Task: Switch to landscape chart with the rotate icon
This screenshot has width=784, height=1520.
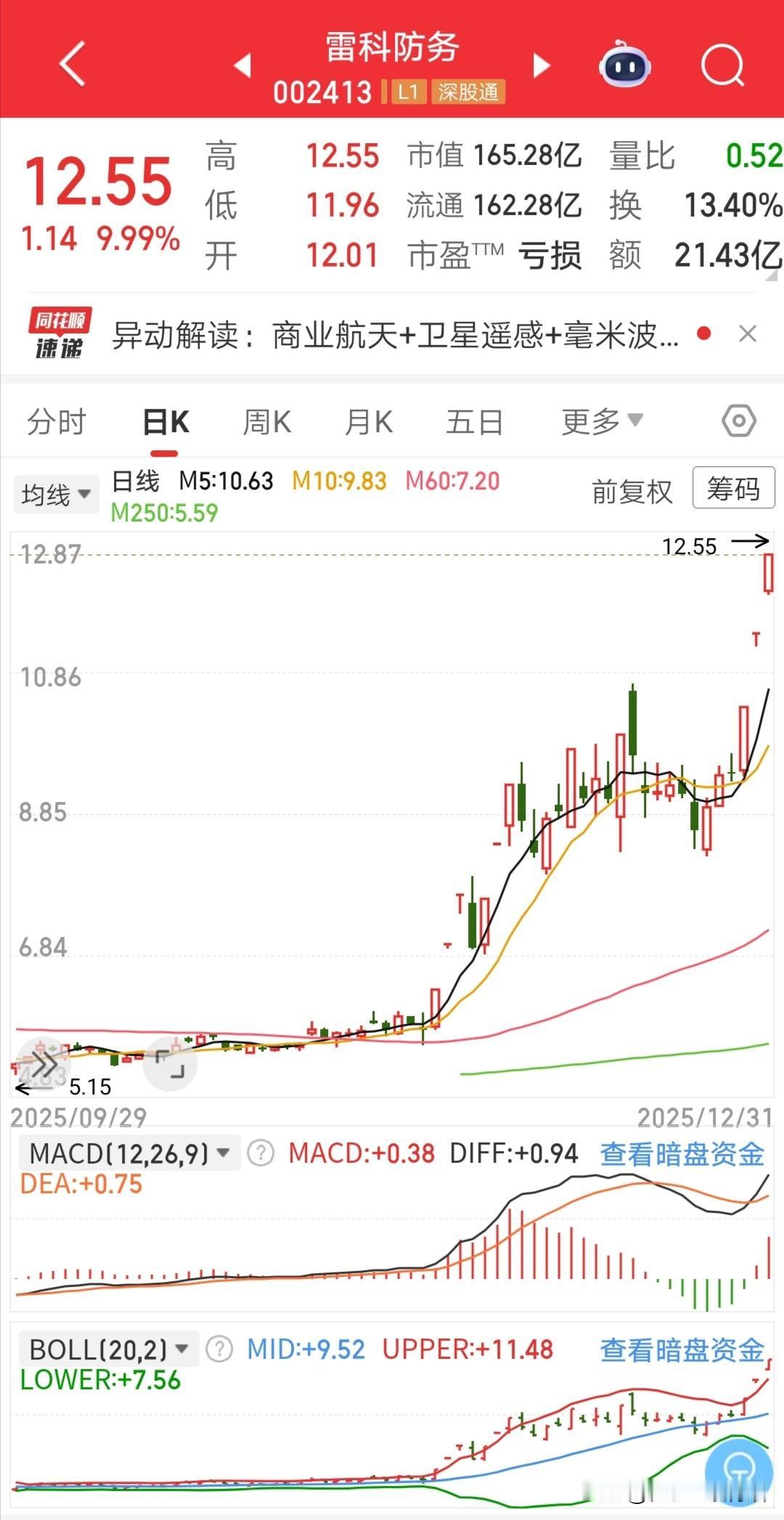Action: coord(171,1064)
